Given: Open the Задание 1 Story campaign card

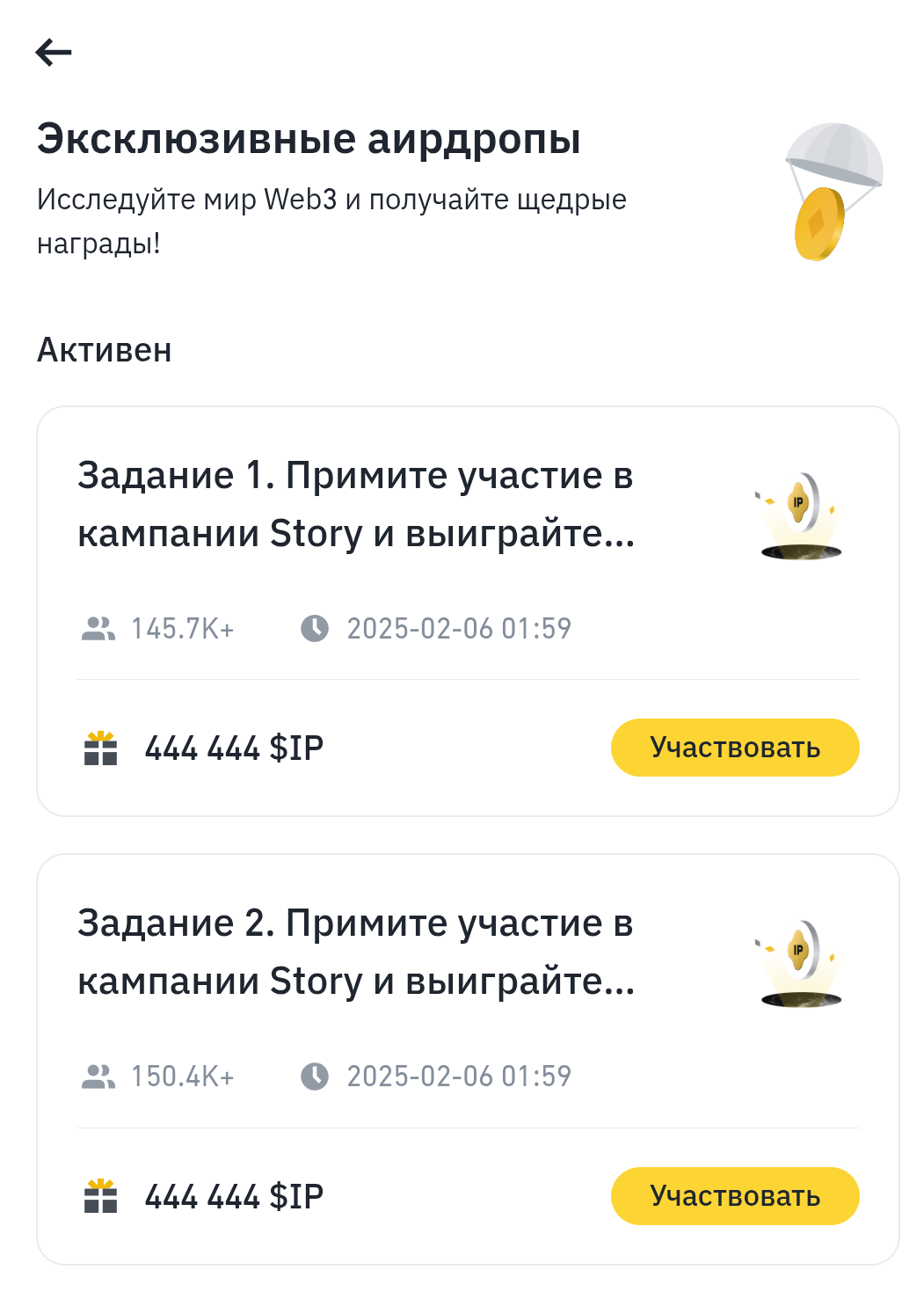Looking at the screenshot, I should 355,505.
